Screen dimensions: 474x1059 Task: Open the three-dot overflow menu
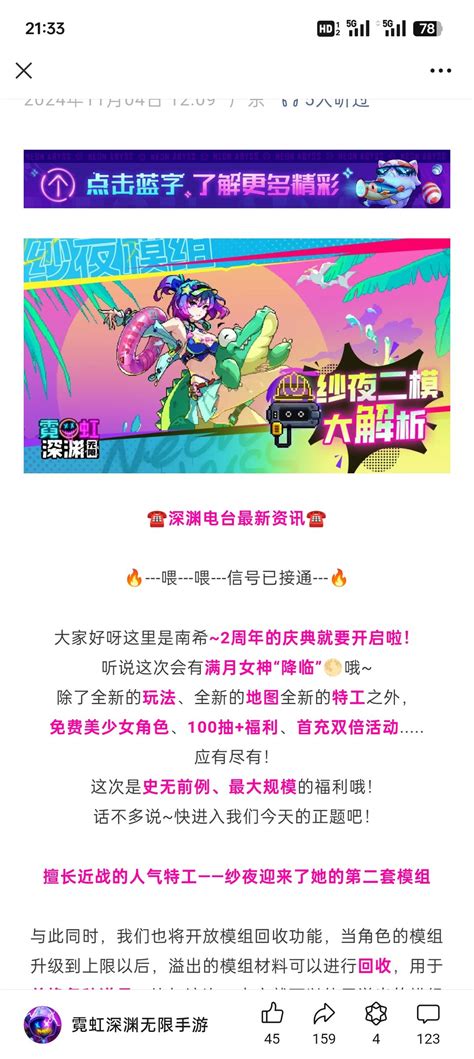click(x=440, y=70)
